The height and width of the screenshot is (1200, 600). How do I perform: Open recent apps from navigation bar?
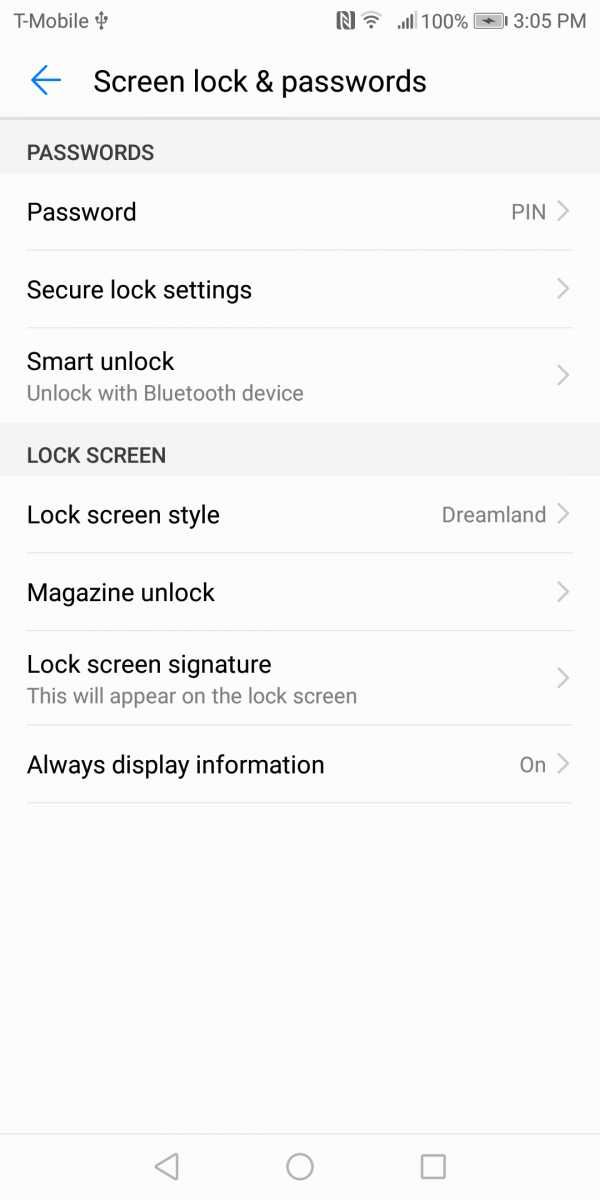pos(433,1166)
